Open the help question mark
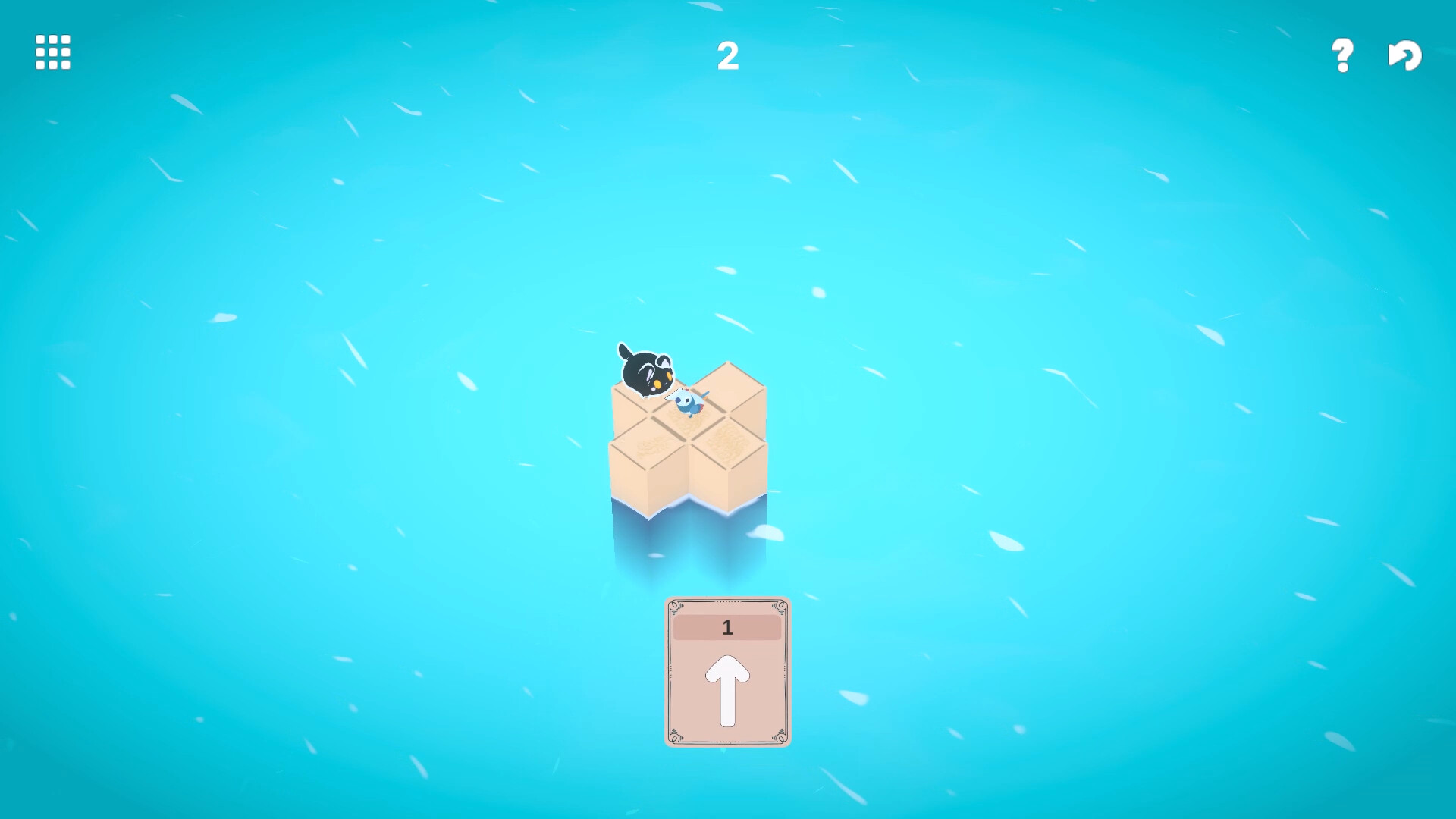This screenshot has height=819, width=1456. pyautogui.click(x=1342, y=55)
